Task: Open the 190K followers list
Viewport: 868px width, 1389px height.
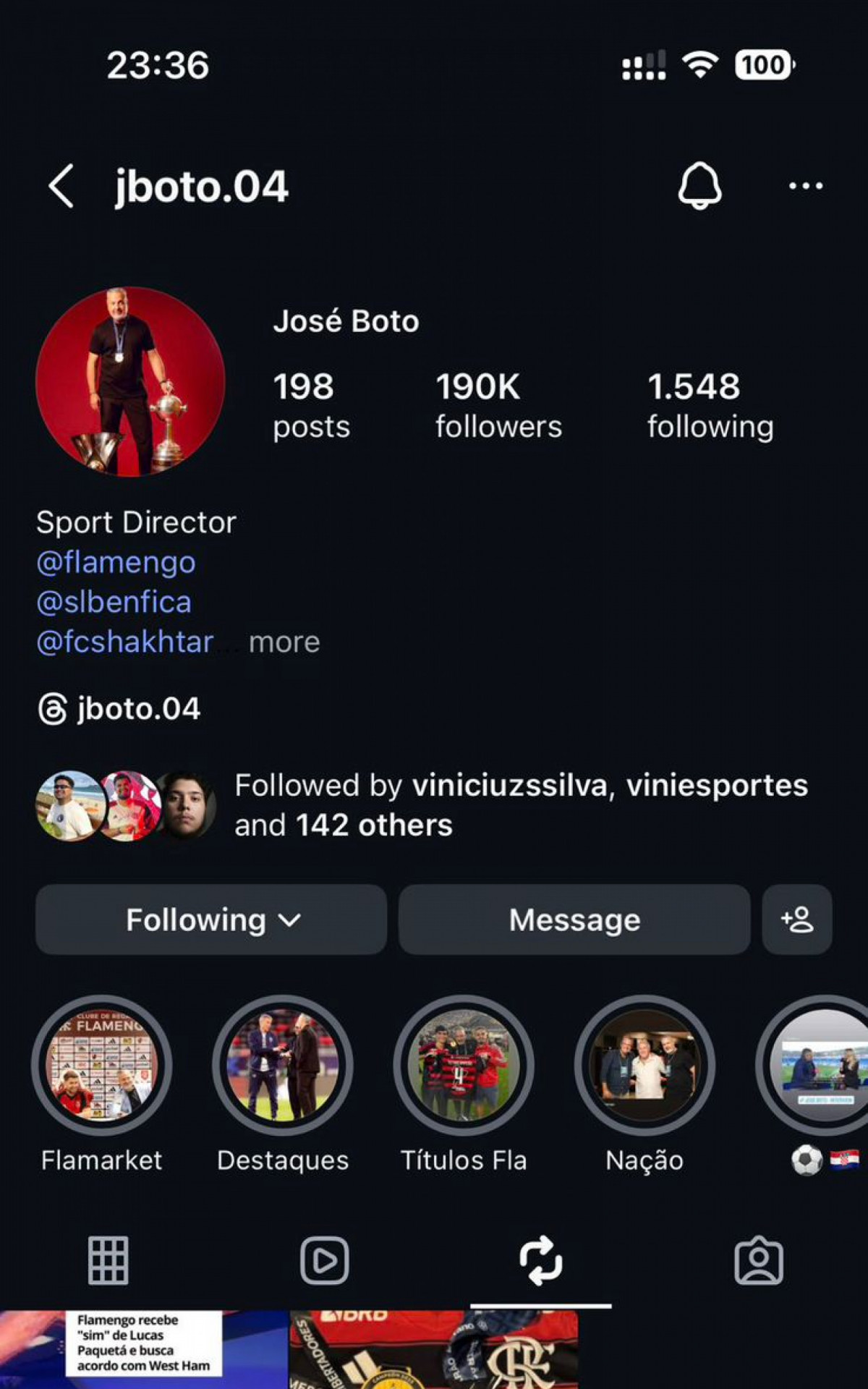Action: (x=498, y=405)
